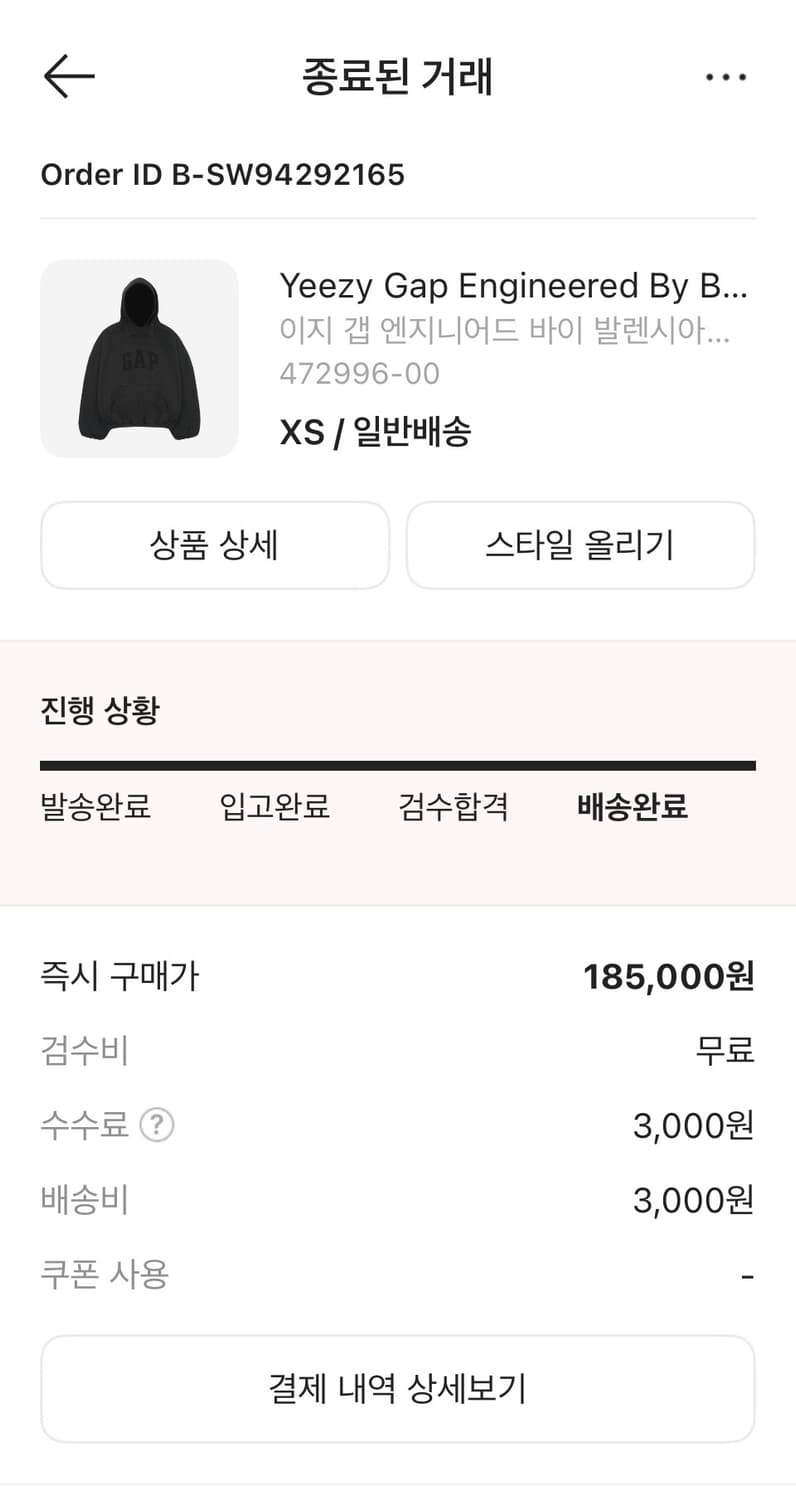Tap the 수수료 help question mark icon
796x1500 pixels.
pos(158,1125)
